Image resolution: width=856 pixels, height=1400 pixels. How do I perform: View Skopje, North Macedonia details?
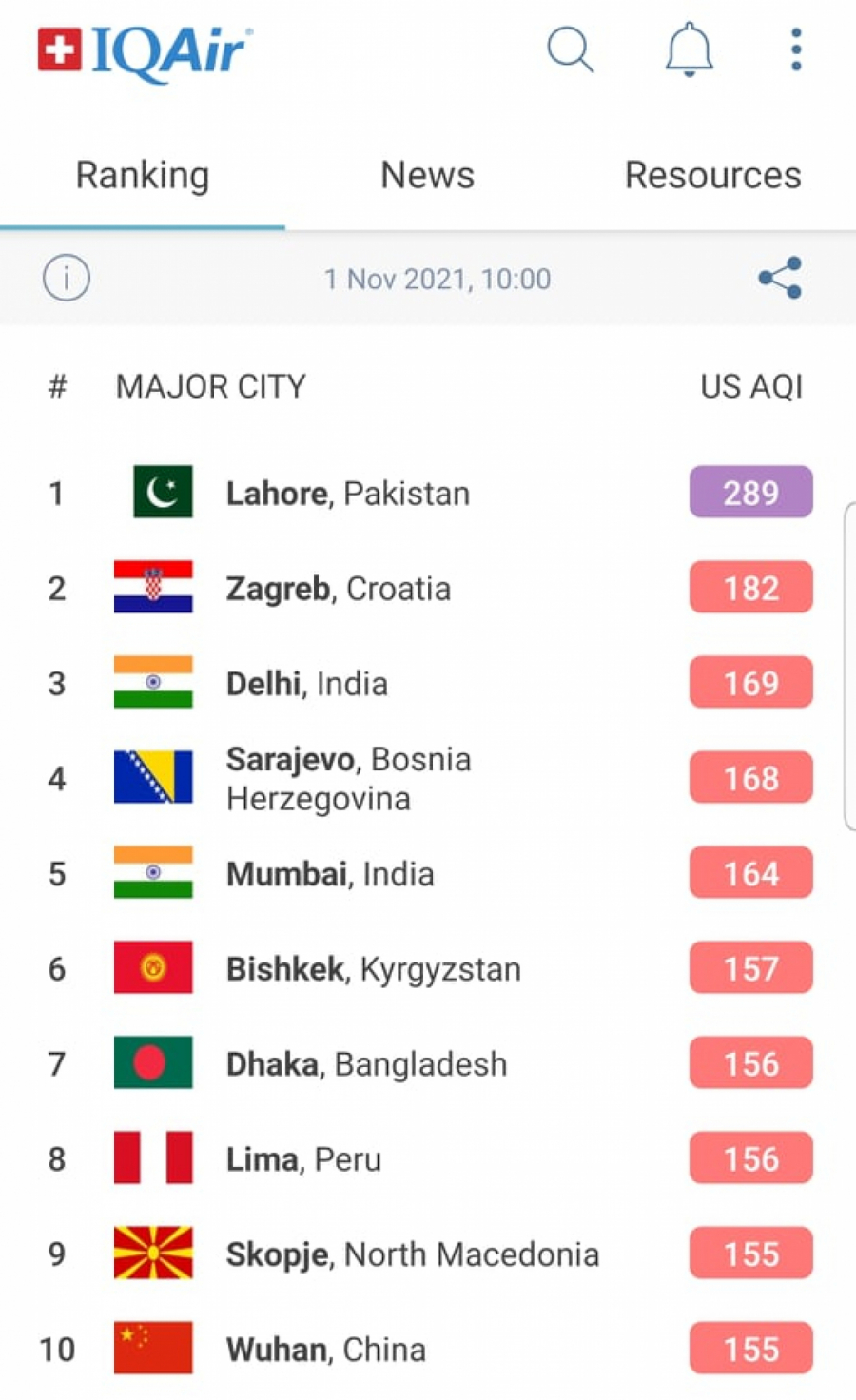[413, 1254]
